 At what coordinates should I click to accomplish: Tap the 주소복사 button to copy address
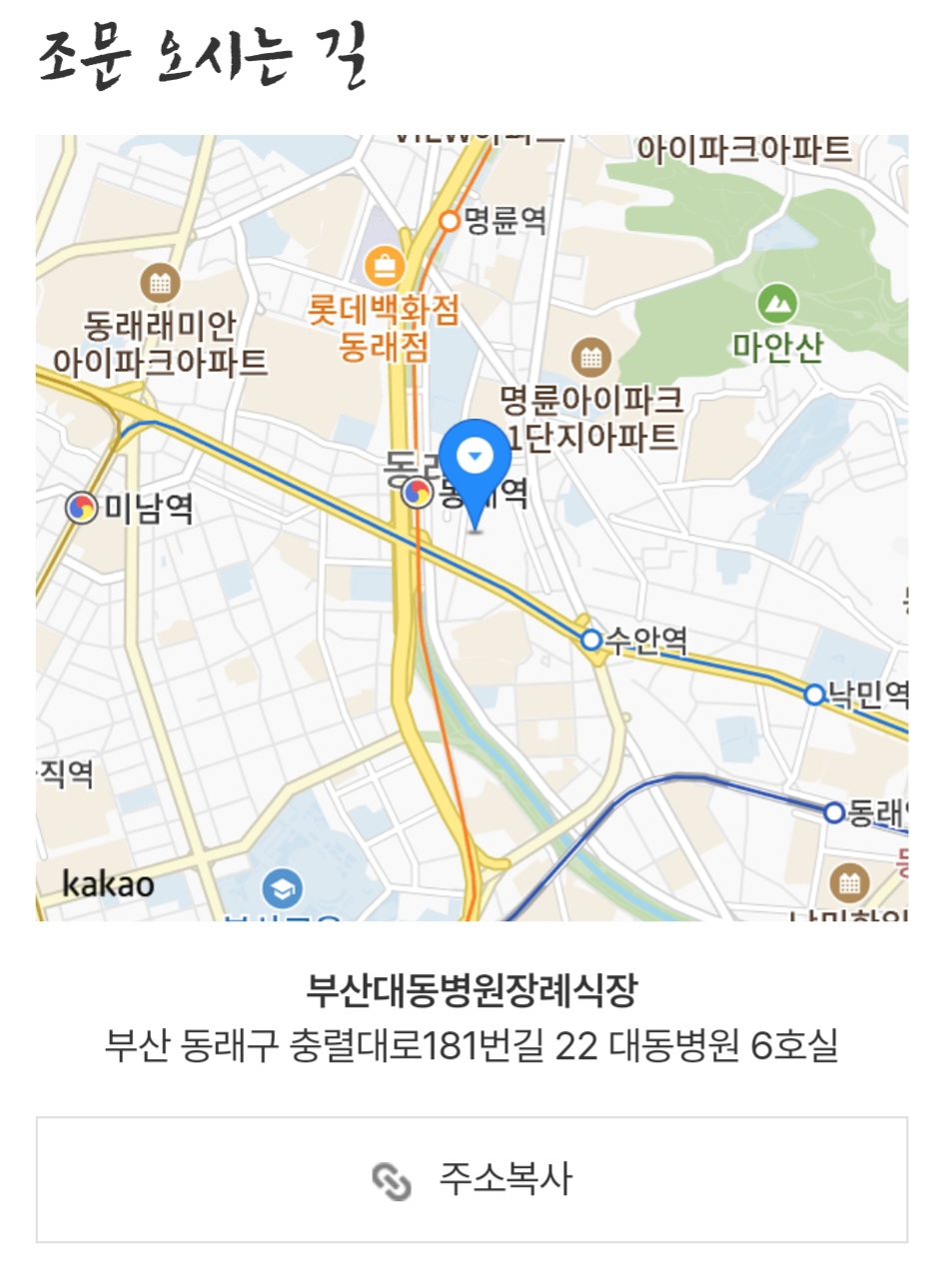point(472,1180)
